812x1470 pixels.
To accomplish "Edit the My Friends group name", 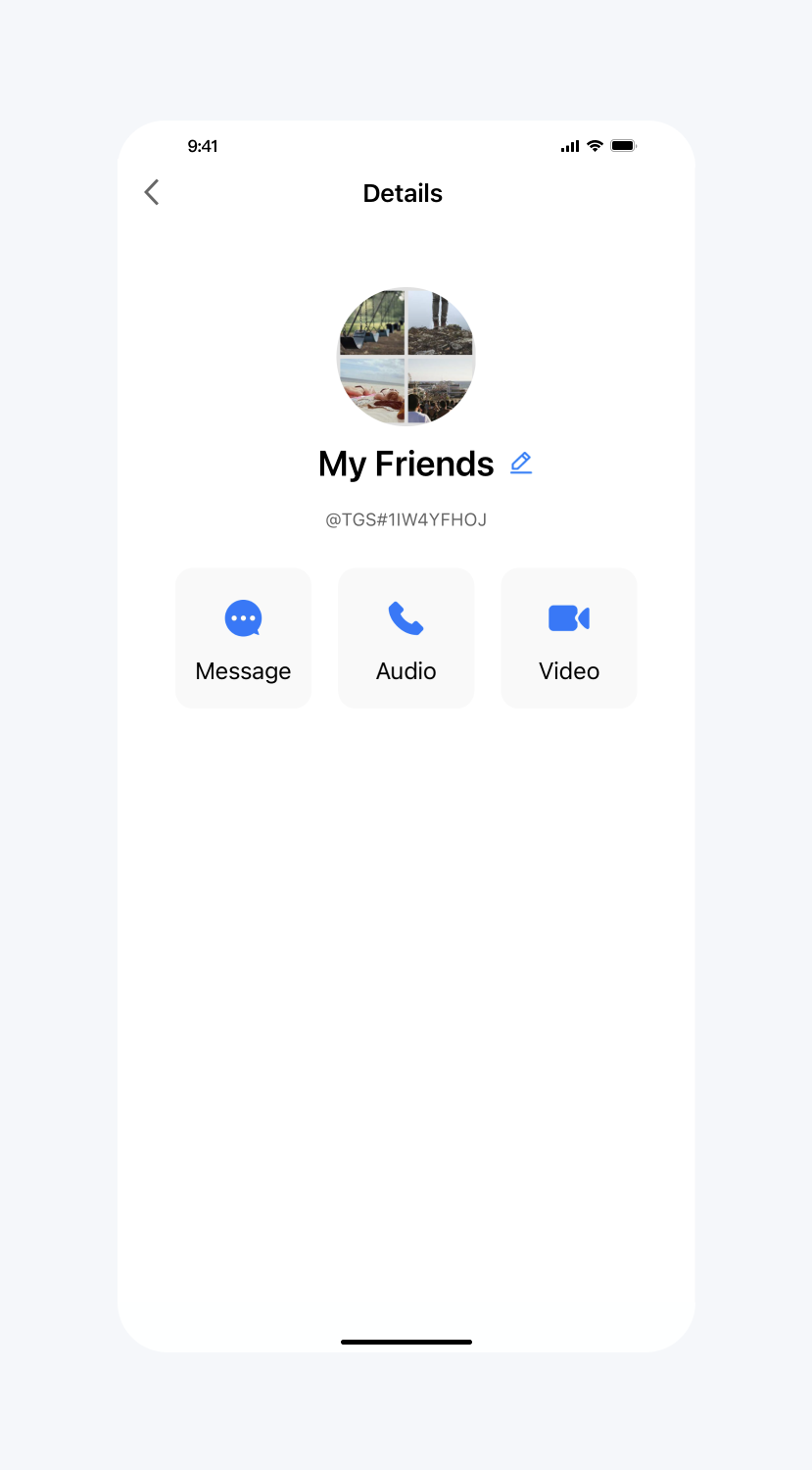I will (521, 463).
